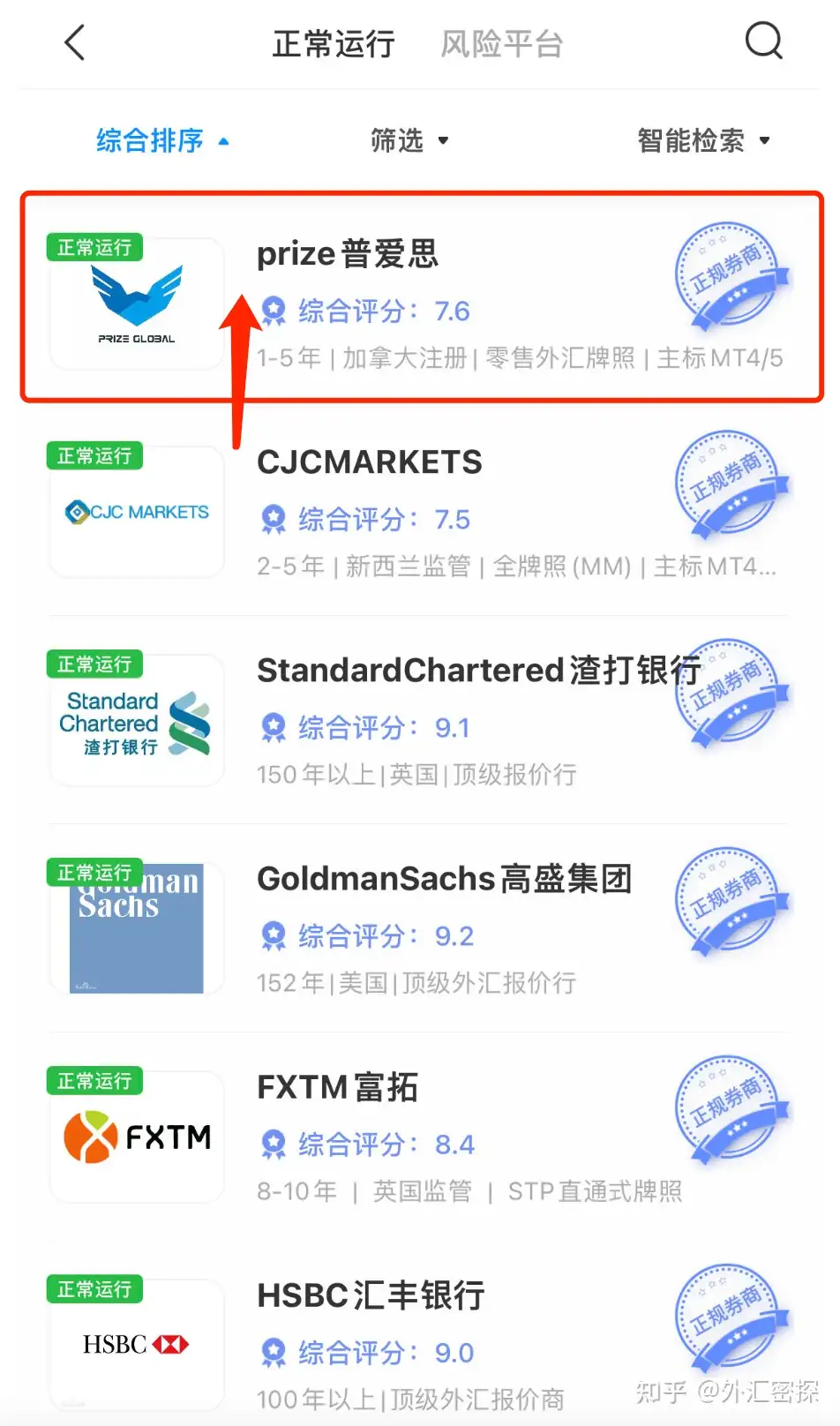The image size is (840, 1426).
Task: Open the search magnifier icon
Action: (763, 41)
